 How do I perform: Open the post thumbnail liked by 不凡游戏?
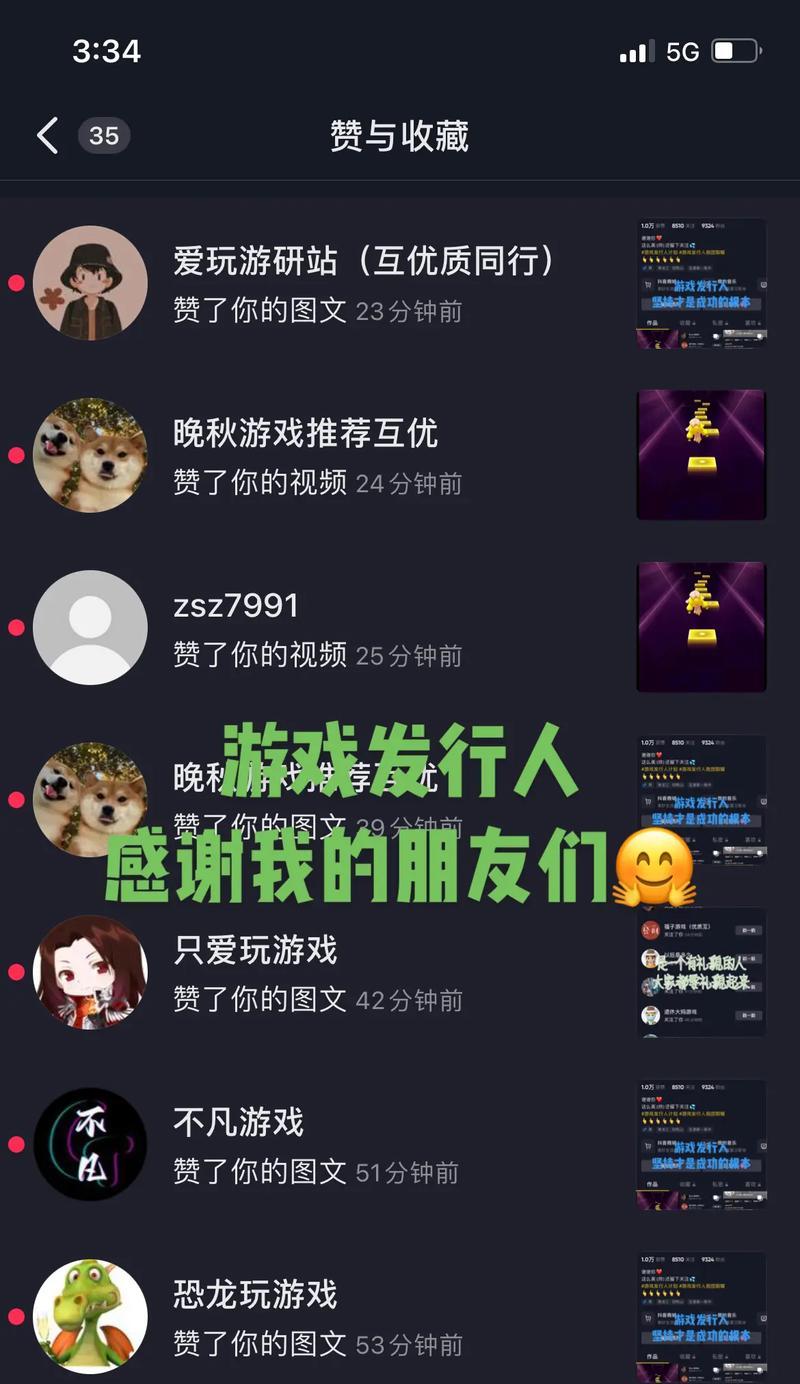(701, 1144)
